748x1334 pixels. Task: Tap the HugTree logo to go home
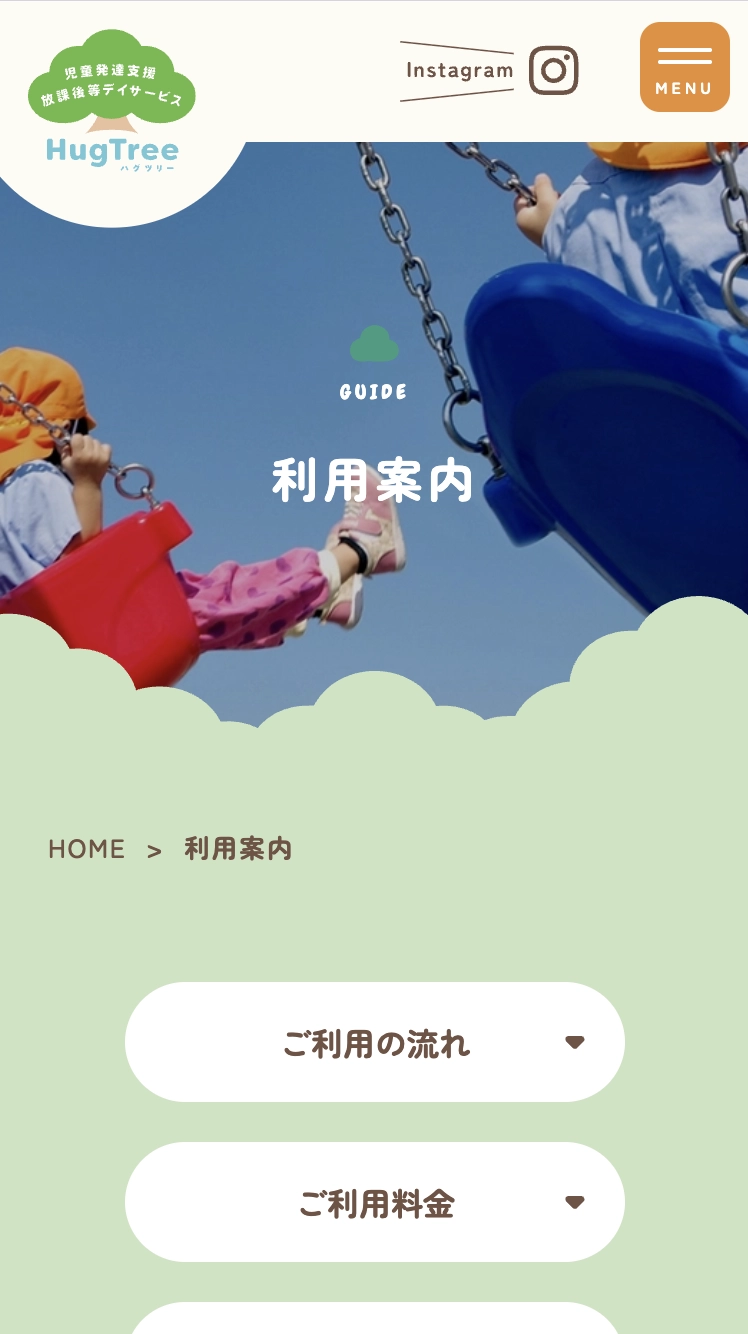tap(112, 102)
